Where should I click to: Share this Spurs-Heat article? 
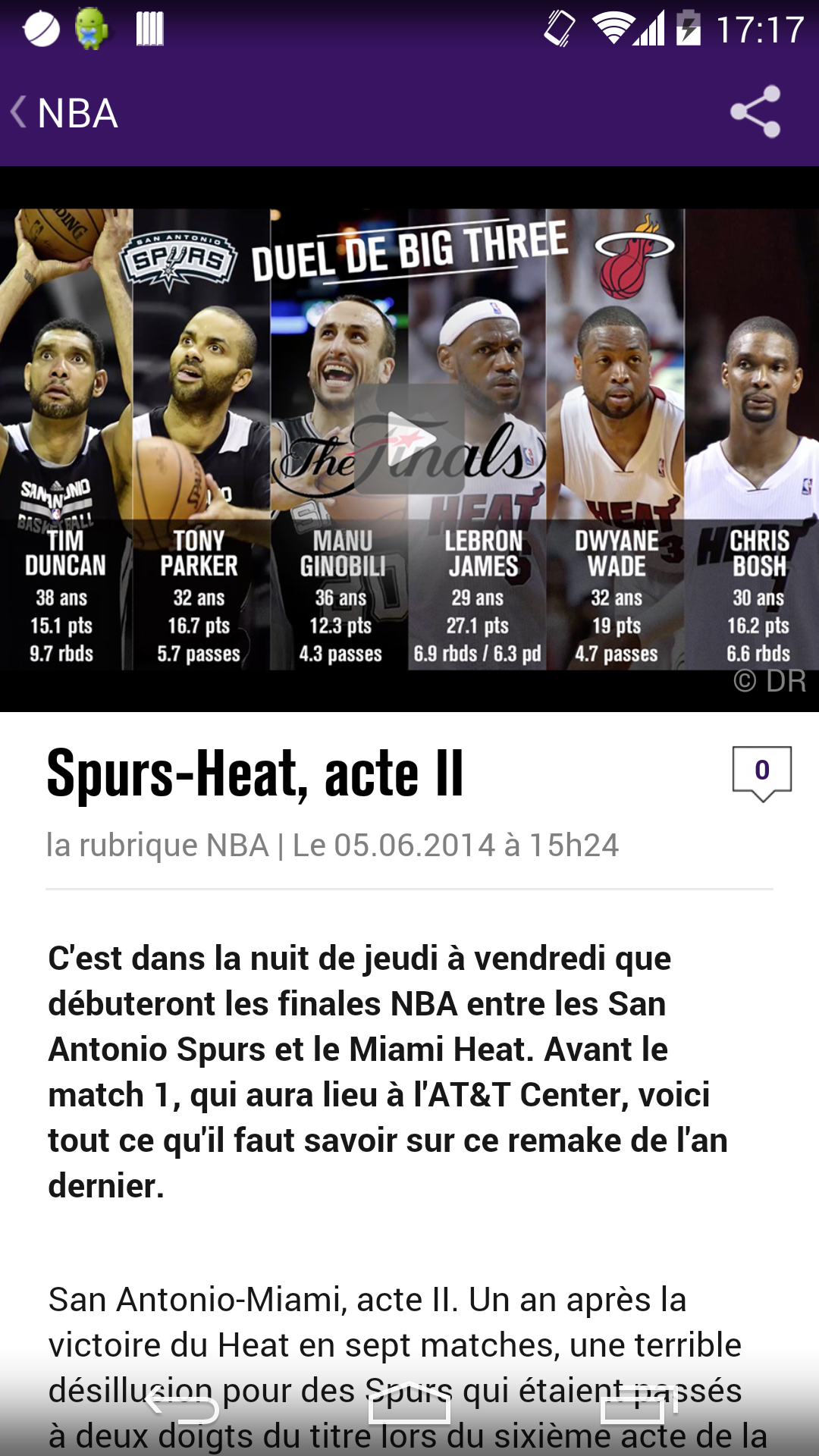click(755, 112)
